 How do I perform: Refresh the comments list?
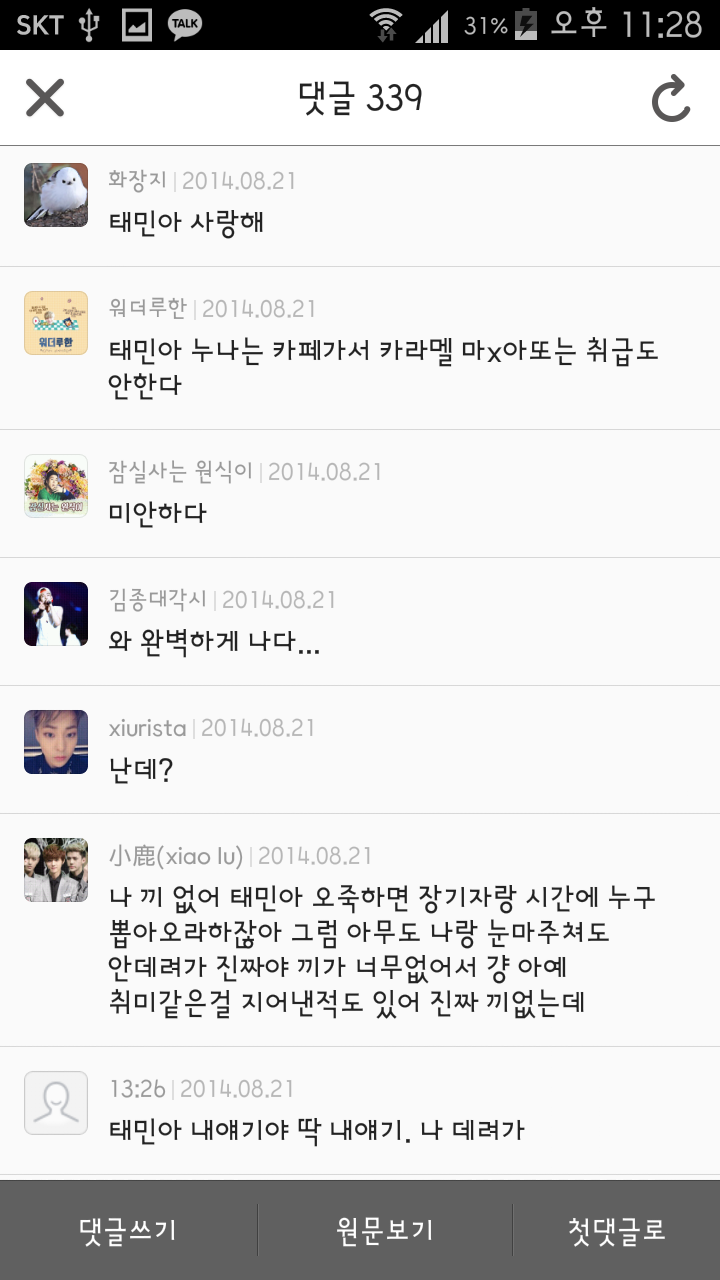pyautogui.click(x=671, y=98)
